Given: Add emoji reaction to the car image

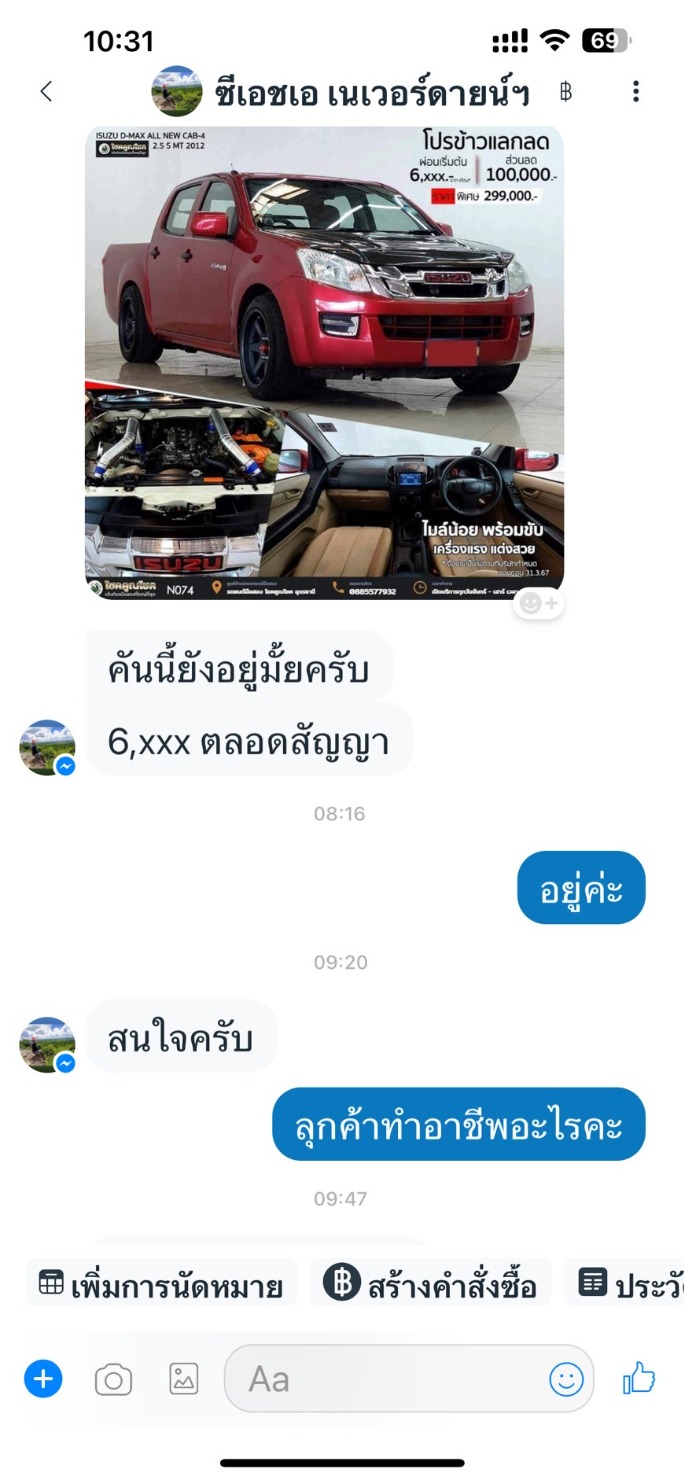Looking at the screenshot, I should point(540,603).
